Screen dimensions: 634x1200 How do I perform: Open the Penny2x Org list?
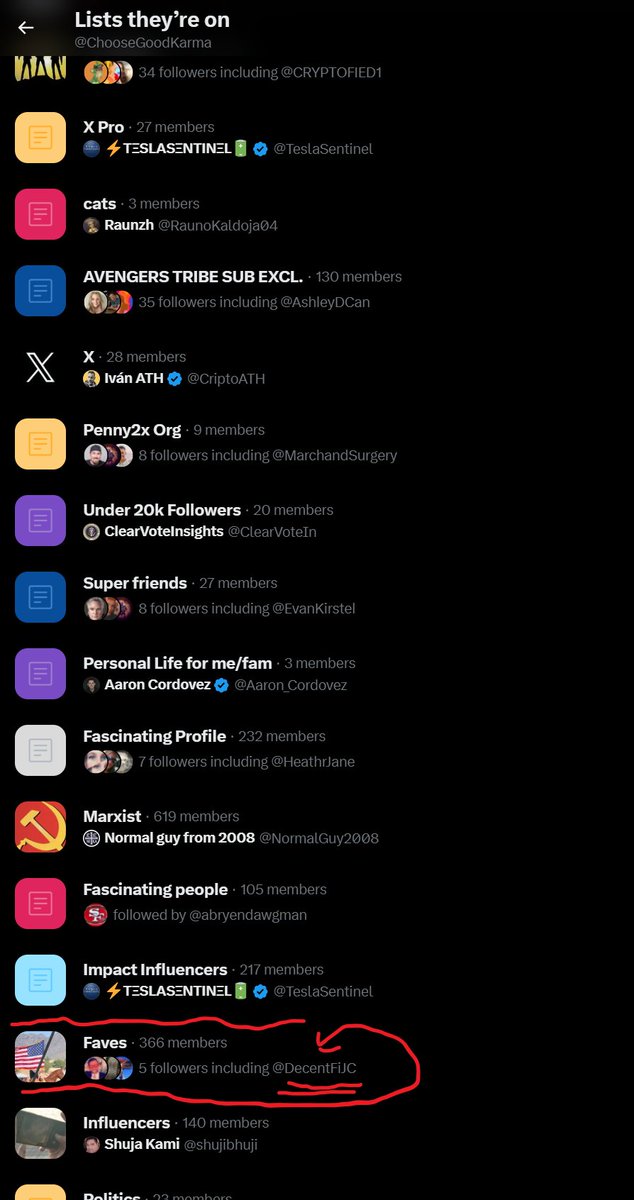point(132,430)
